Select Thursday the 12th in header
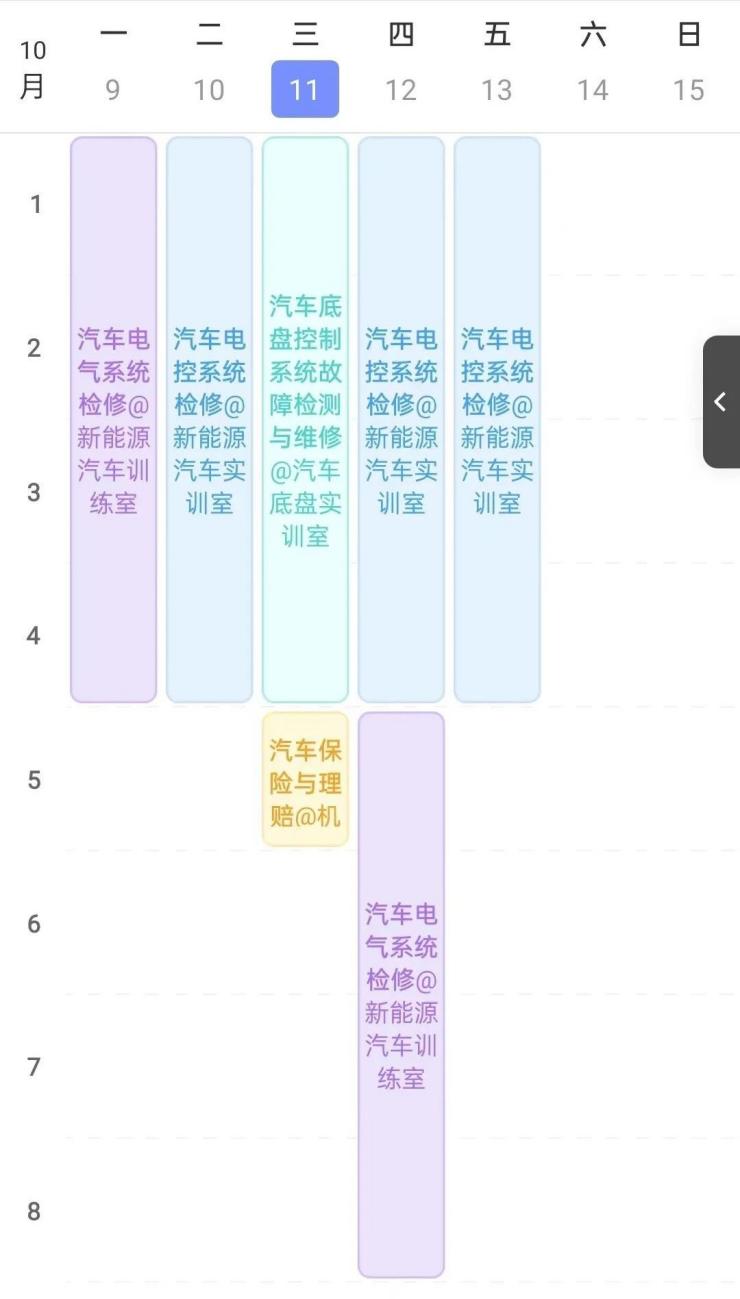Image resolution: width=740 pixels, height=1299 pixels. tap(401, 89)
